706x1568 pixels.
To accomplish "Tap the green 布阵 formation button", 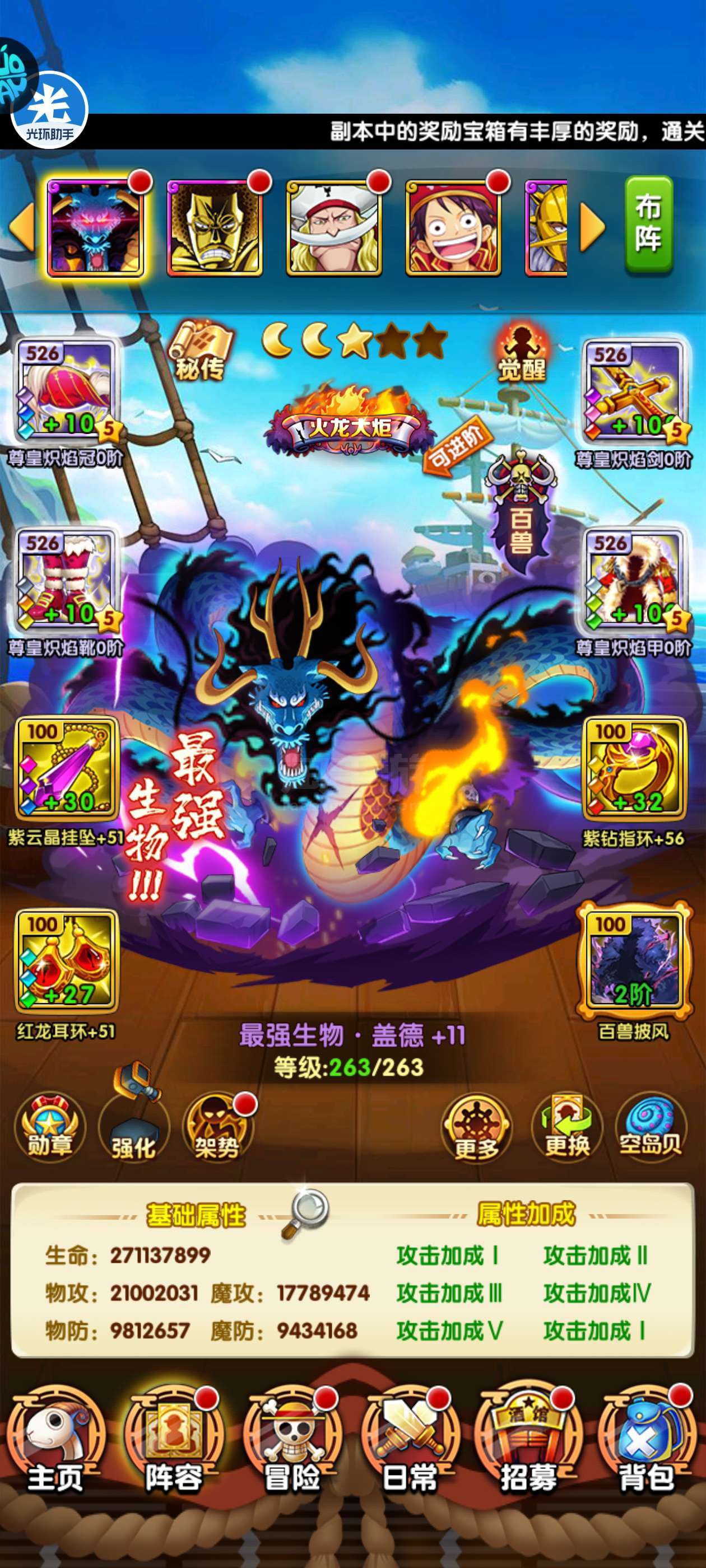I will click(649, 224).
